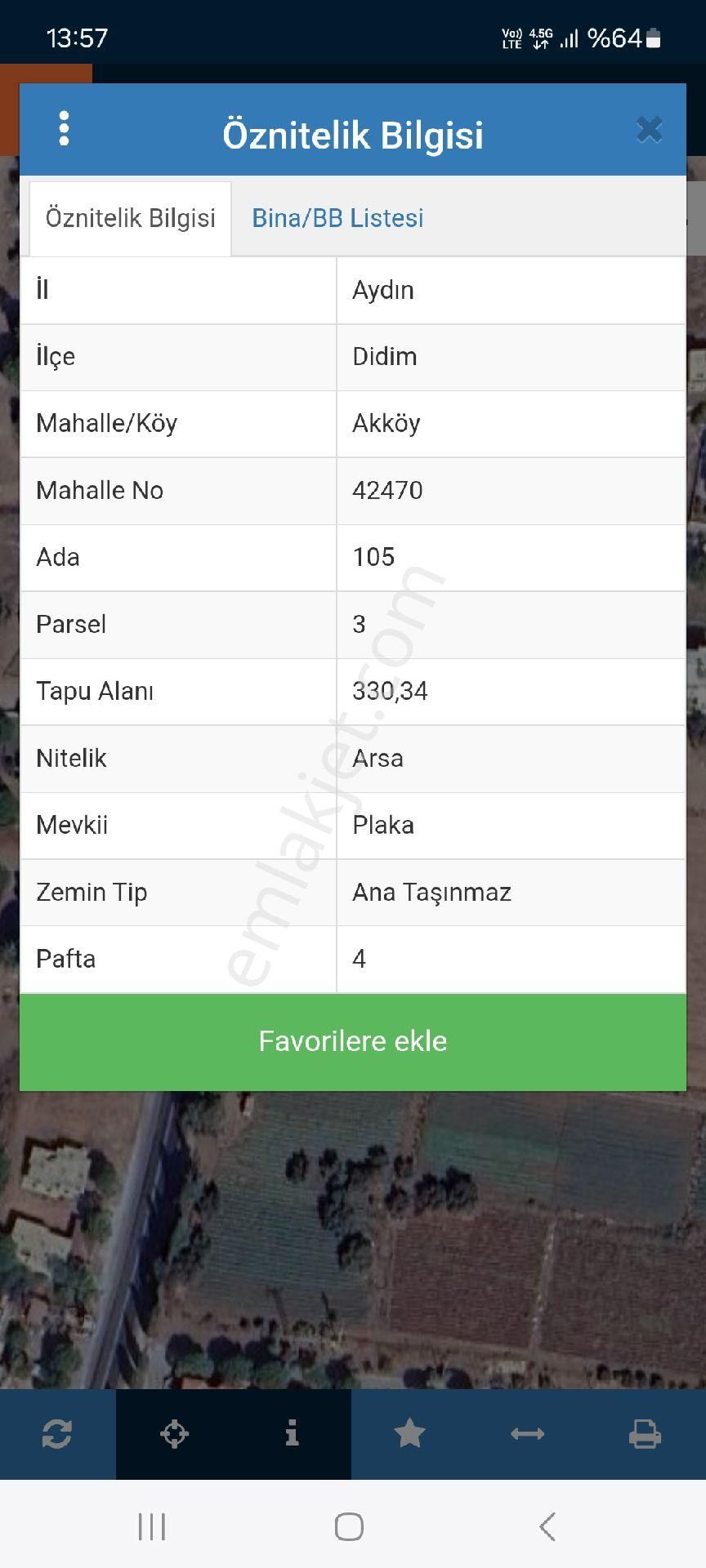Image resolution: width=706 pixels, height=1568 pixels.
Task: Tap the printer icon in the bottom toolbar
Action: point(645,1434)
